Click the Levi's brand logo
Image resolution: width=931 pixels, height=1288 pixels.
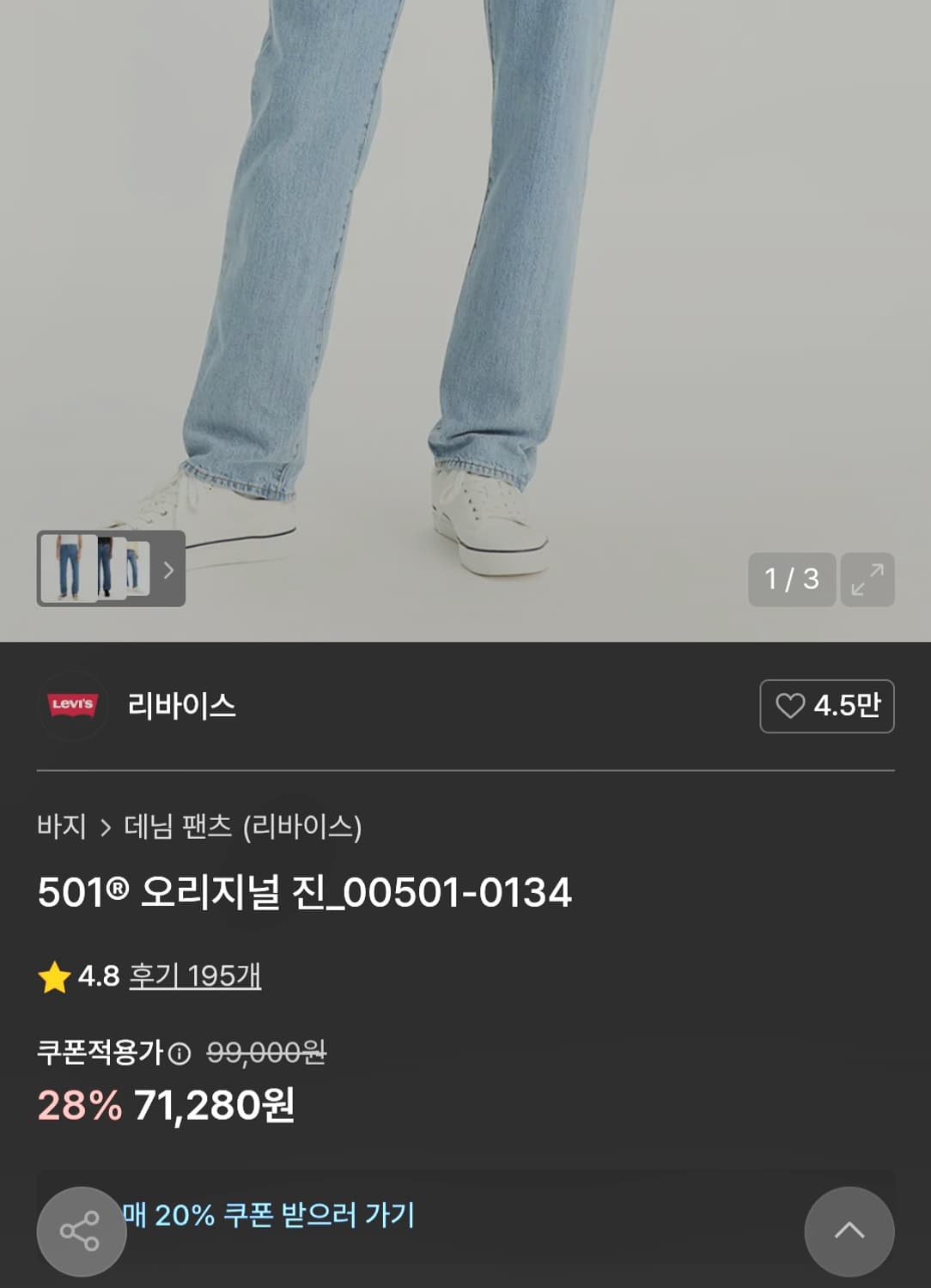point(73,706)
